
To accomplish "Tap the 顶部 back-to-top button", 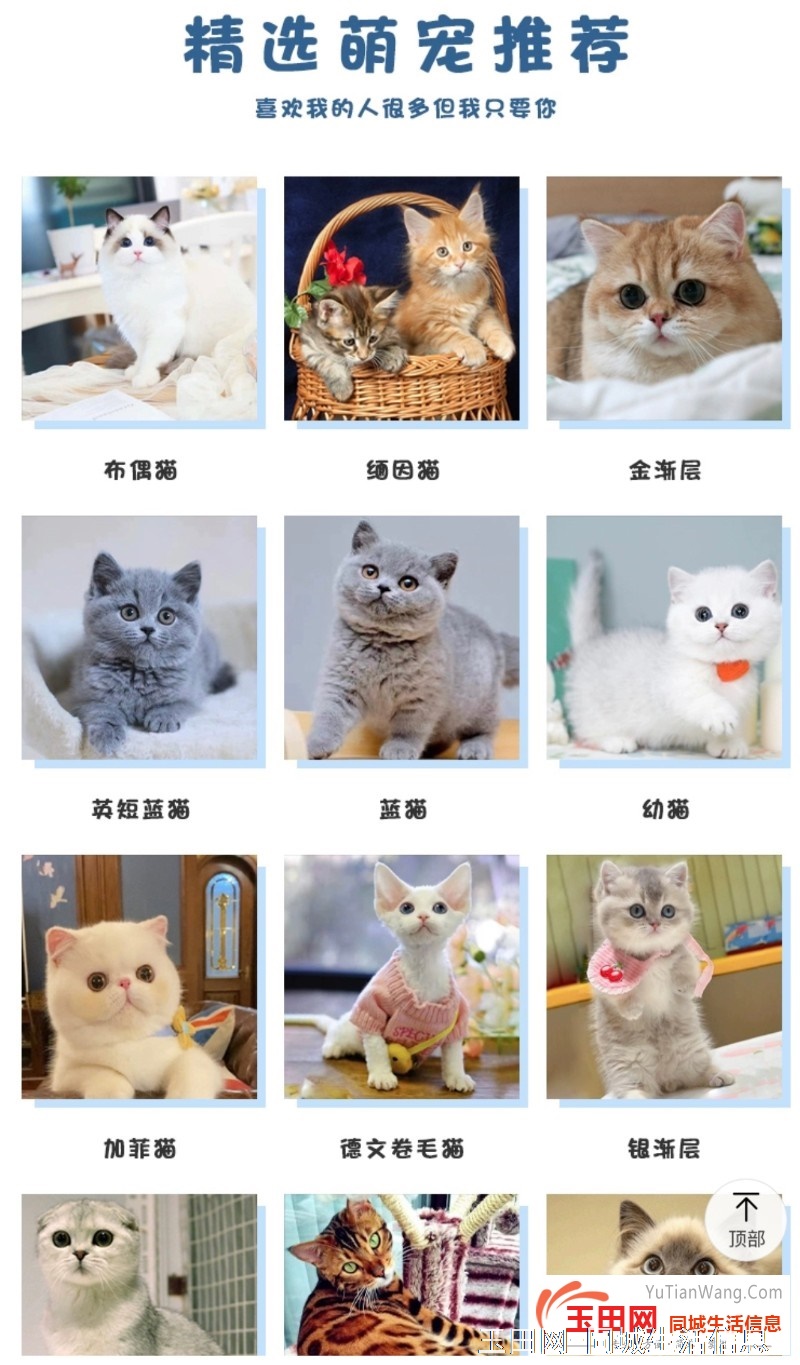I will (745, 1221).
